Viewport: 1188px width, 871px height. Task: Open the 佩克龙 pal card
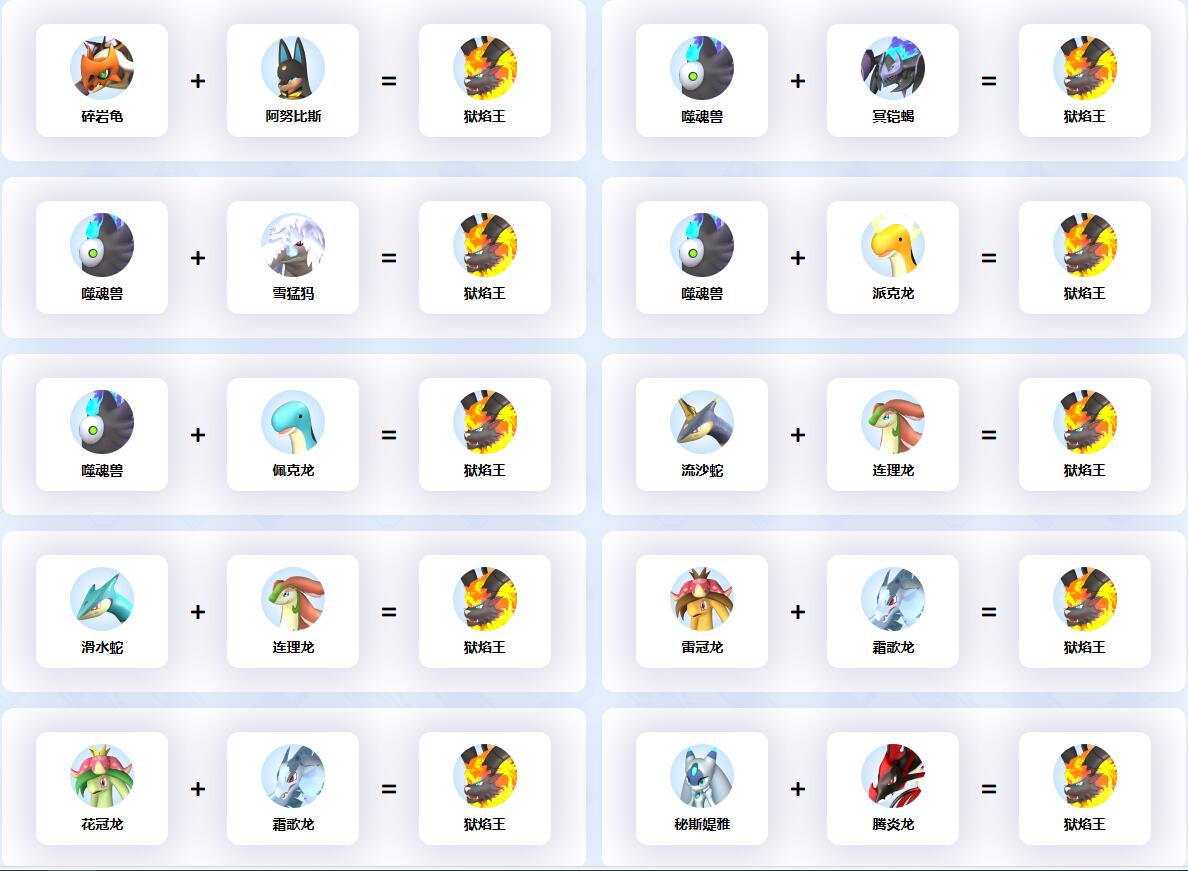point(293,434)
